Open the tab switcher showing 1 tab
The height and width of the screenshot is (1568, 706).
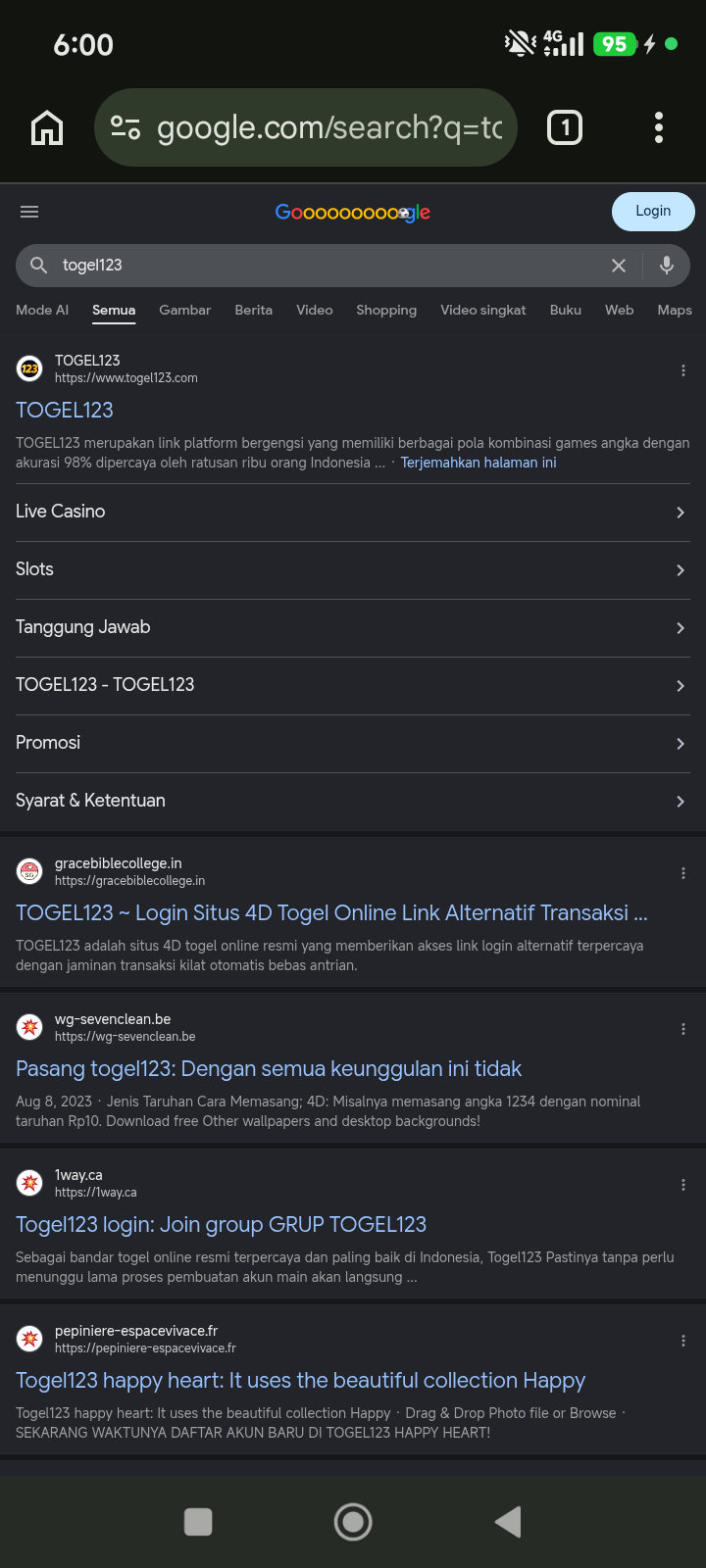(x=565, y=127)
